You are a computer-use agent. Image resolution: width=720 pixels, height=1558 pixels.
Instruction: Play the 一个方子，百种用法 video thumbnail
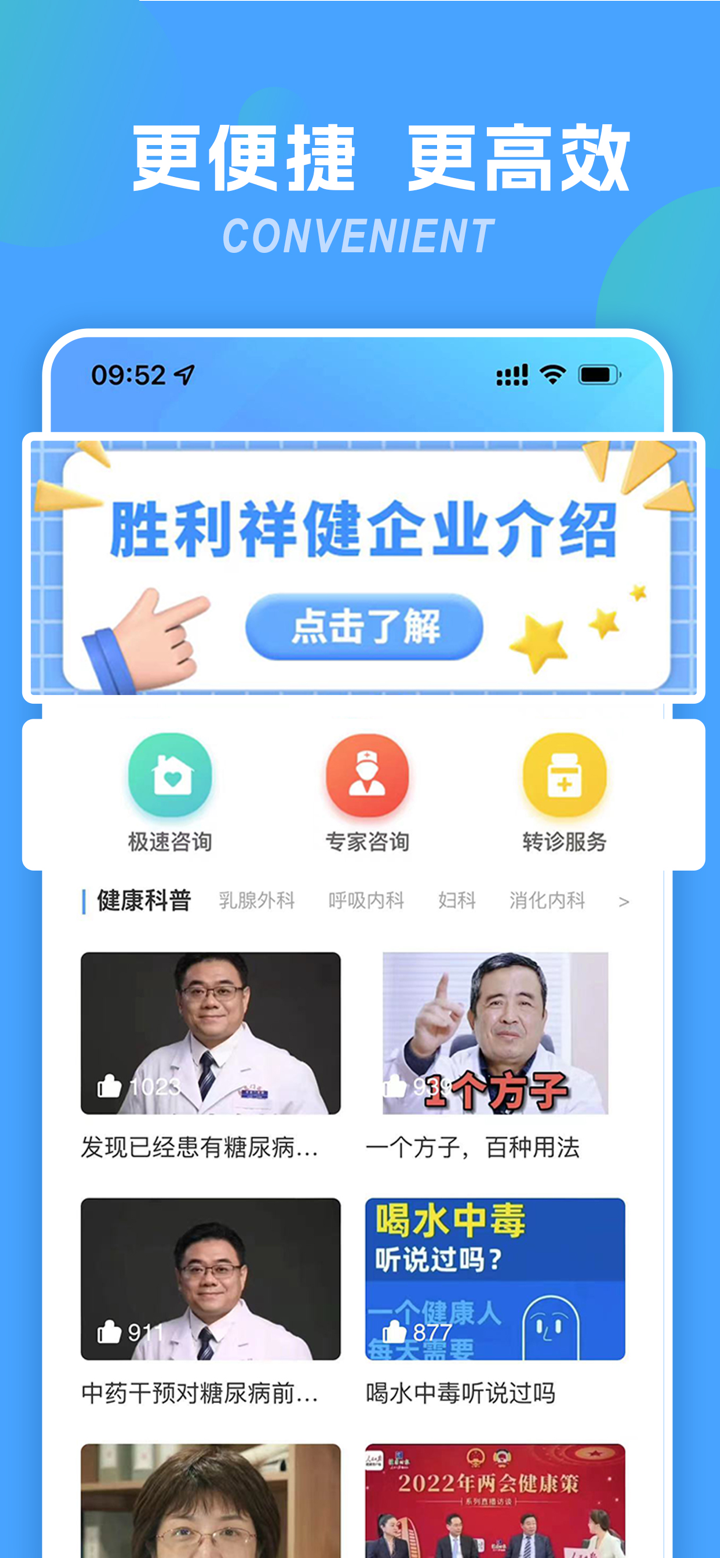(x=495, y=1032)
